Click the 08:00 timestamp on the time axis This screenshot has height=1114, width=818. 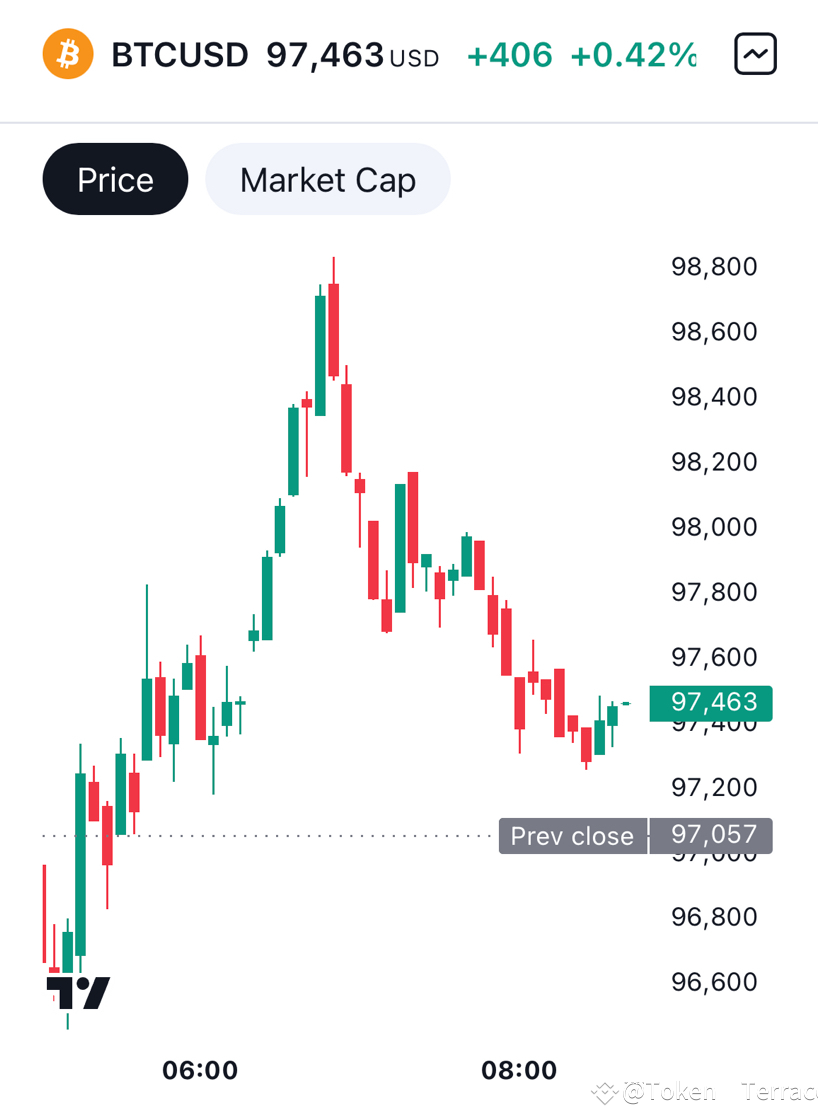[518, 1069]
